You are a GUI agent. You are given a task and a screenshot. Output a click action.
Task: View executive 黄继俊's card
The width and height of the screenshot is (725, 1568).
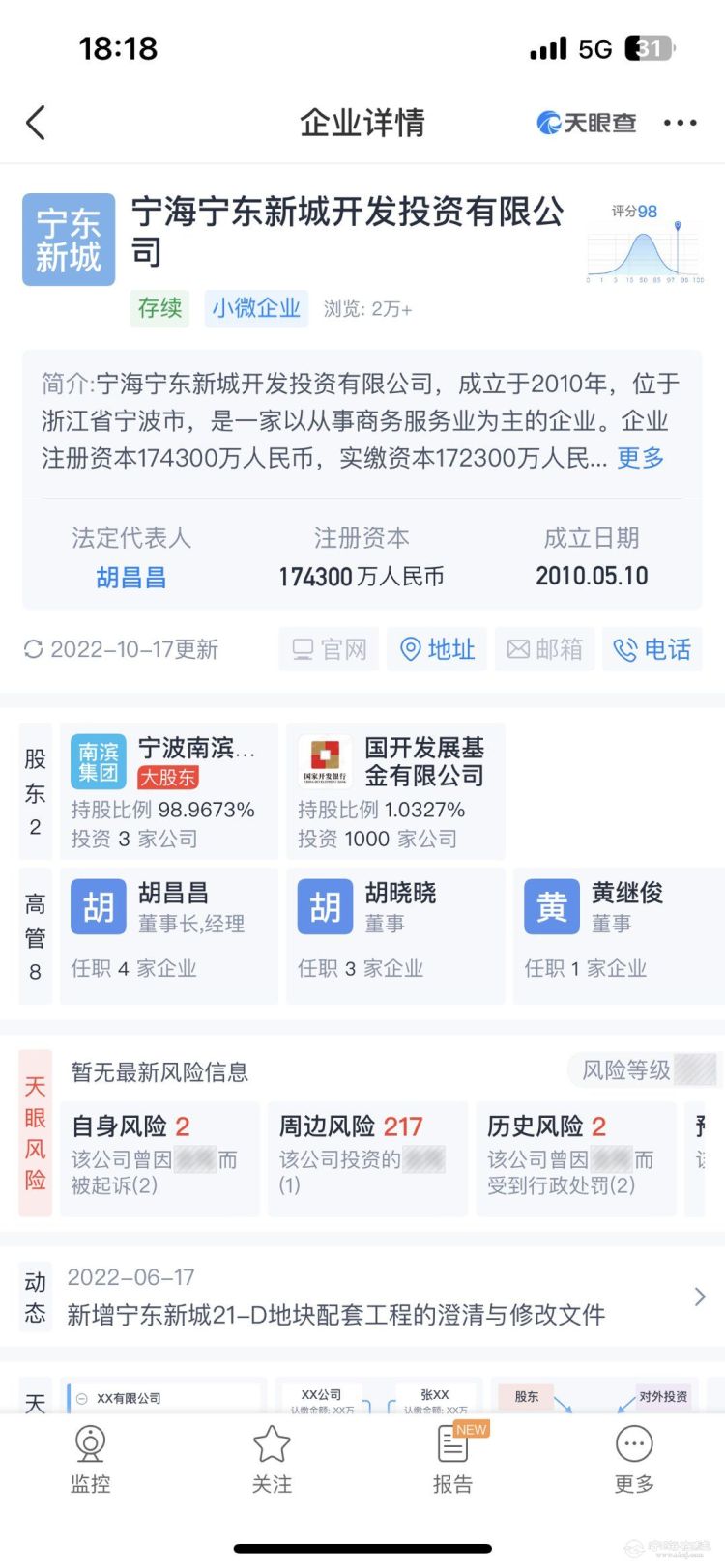(619, 934)
